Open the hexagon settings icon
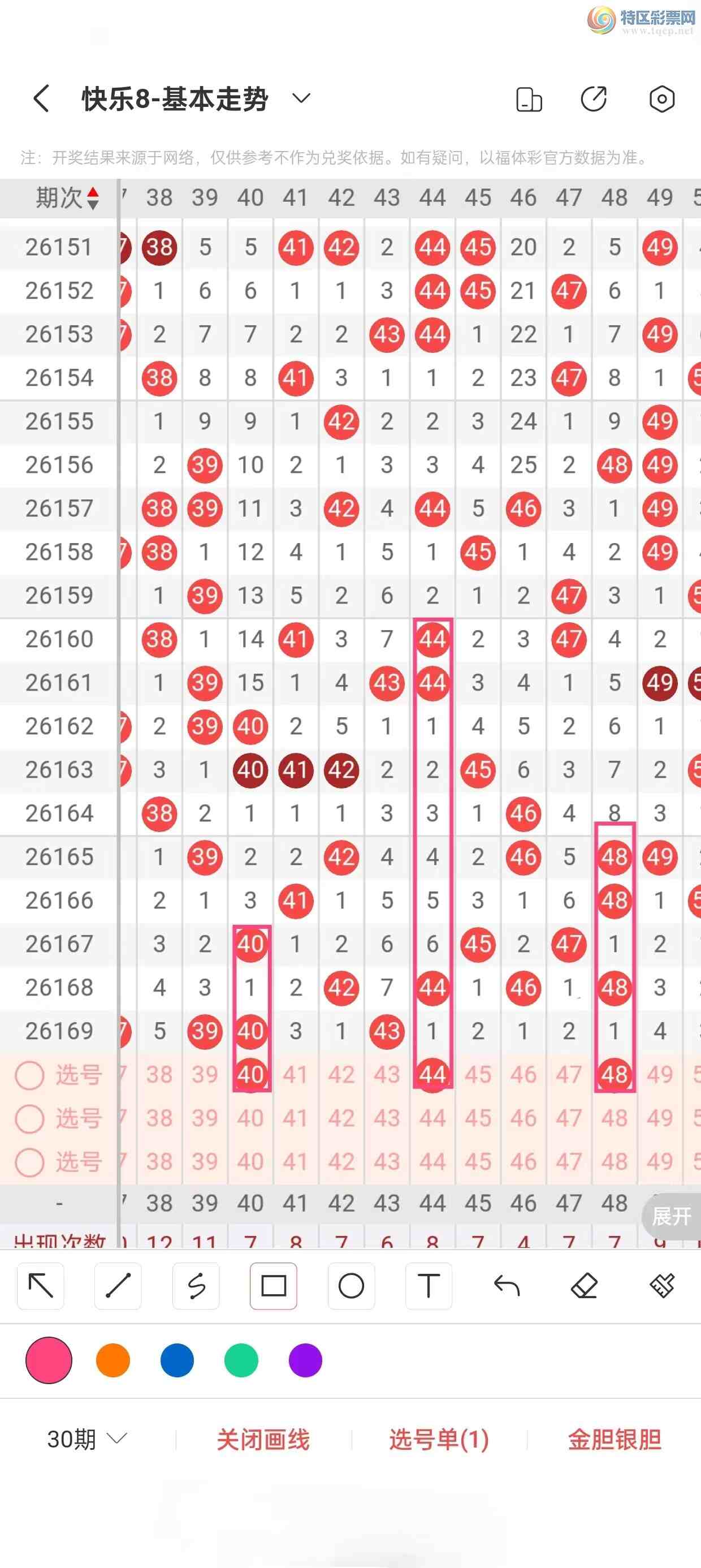This screenshot has height=1568, width=701. point(661,98)
